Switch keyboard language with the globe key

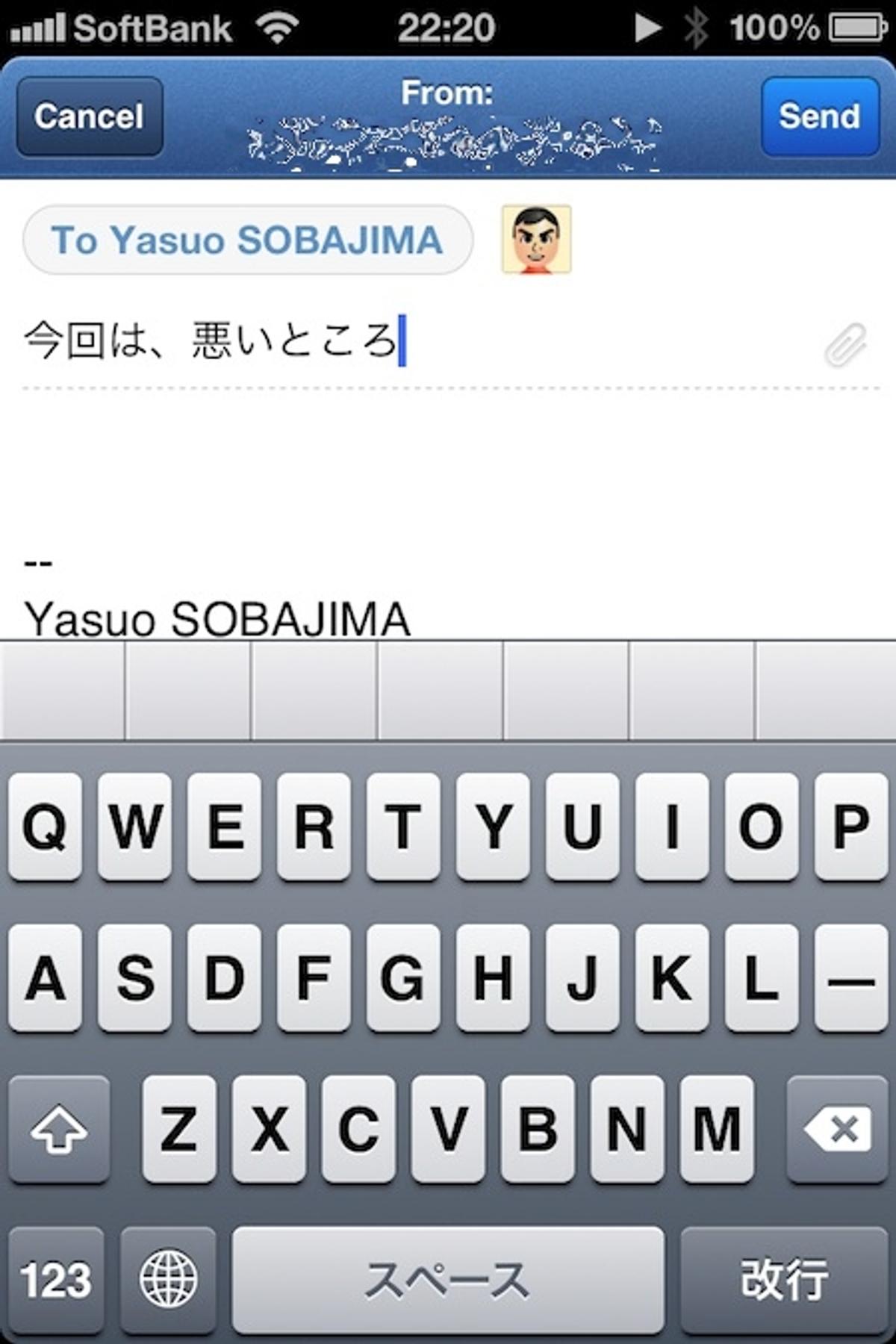[x=169, y=1279]
